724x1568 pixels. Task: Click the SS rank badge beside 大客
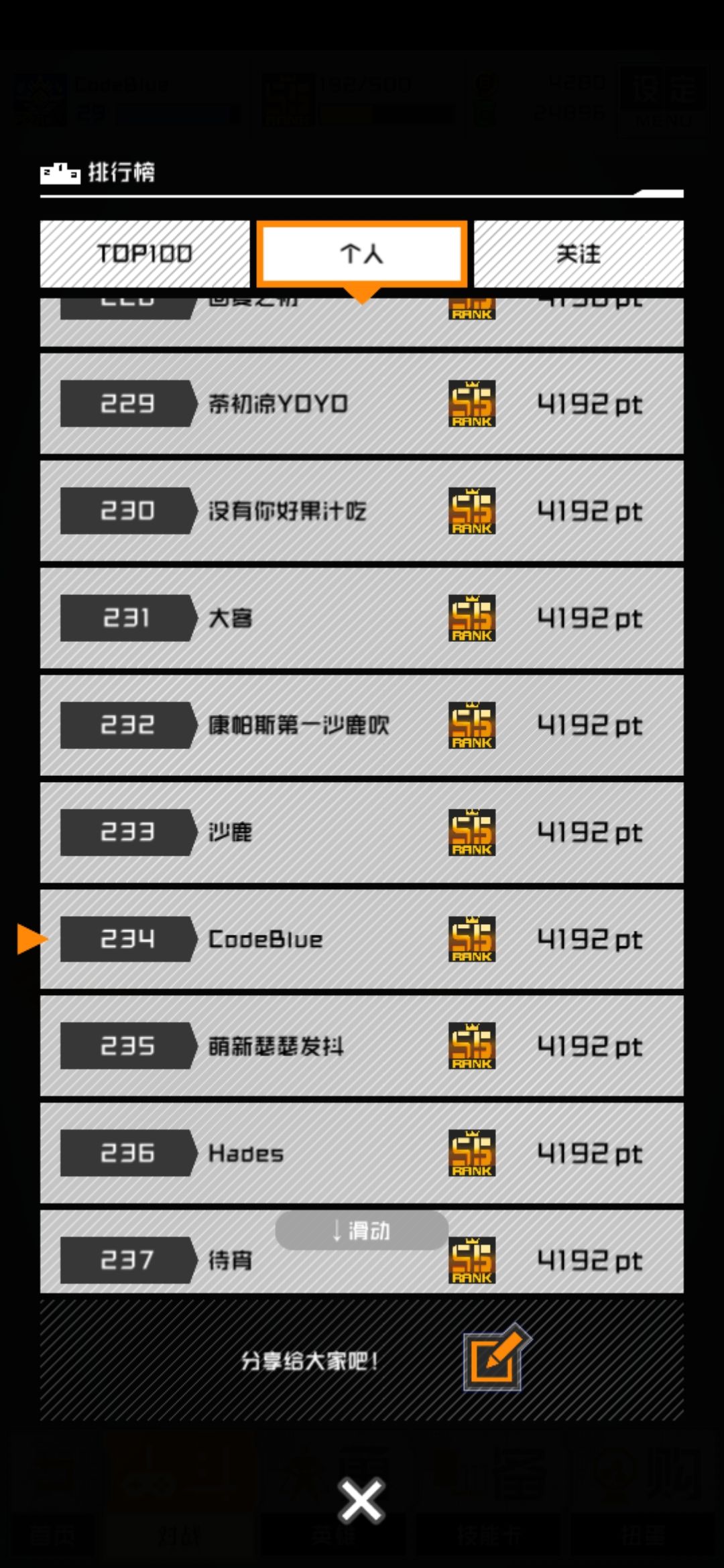tap(471, 618)
